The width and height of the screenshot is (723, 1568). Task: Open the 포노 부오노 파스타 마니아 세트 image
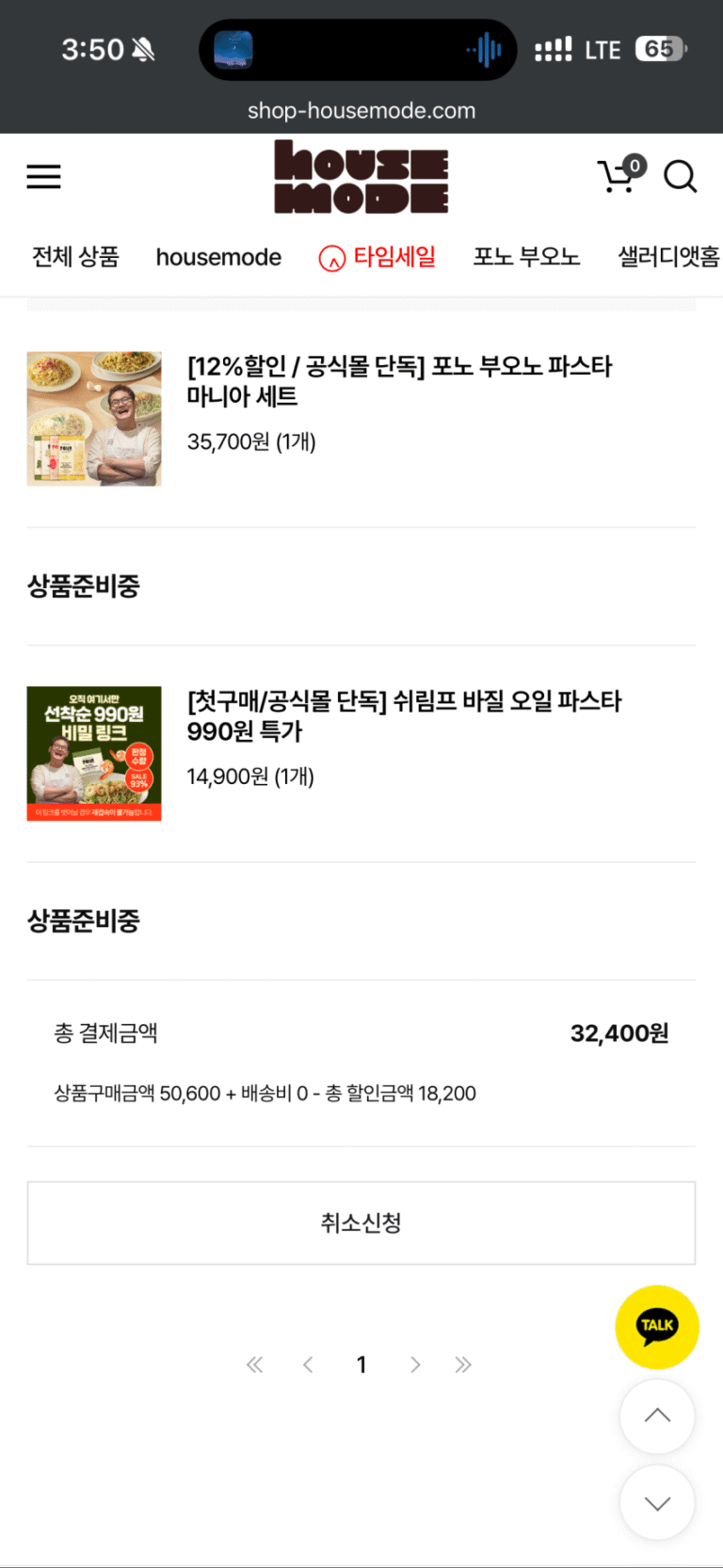(94, 419)
